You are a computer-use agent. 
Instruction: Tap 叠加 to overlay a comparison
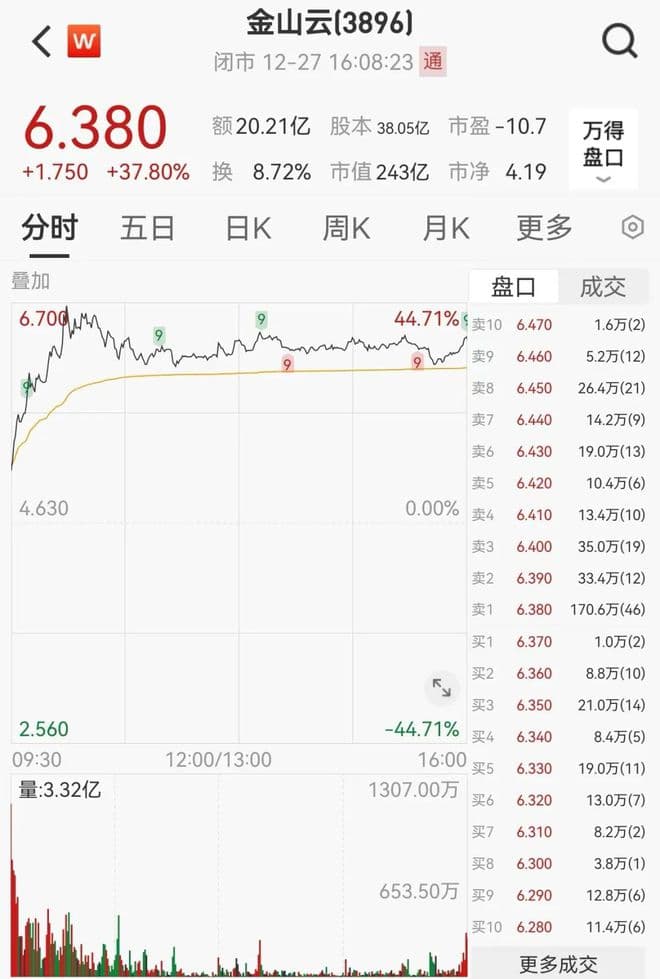30,281
